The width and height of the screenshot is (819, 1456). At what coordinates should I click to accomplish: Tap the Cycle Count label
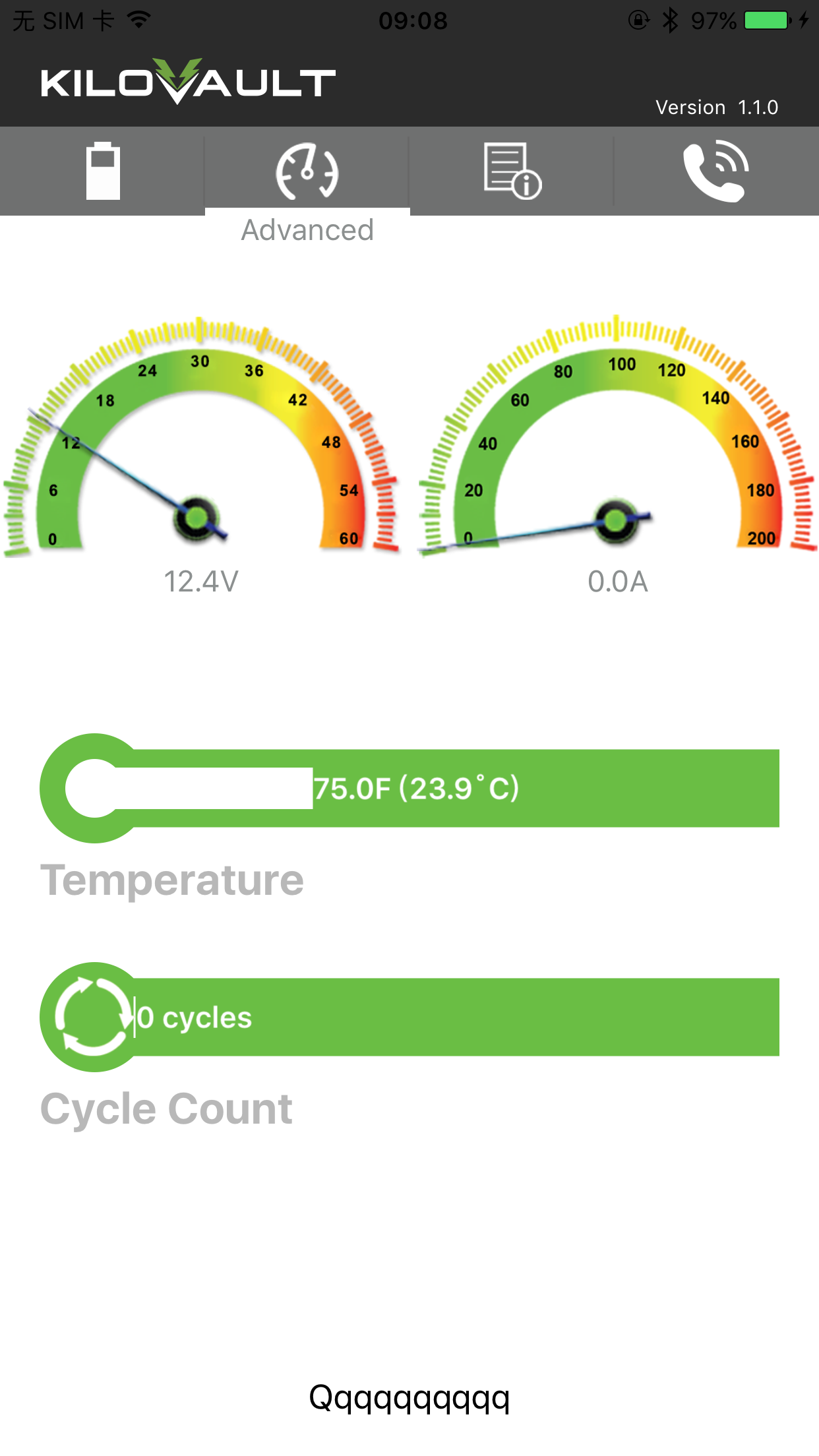166,1107
